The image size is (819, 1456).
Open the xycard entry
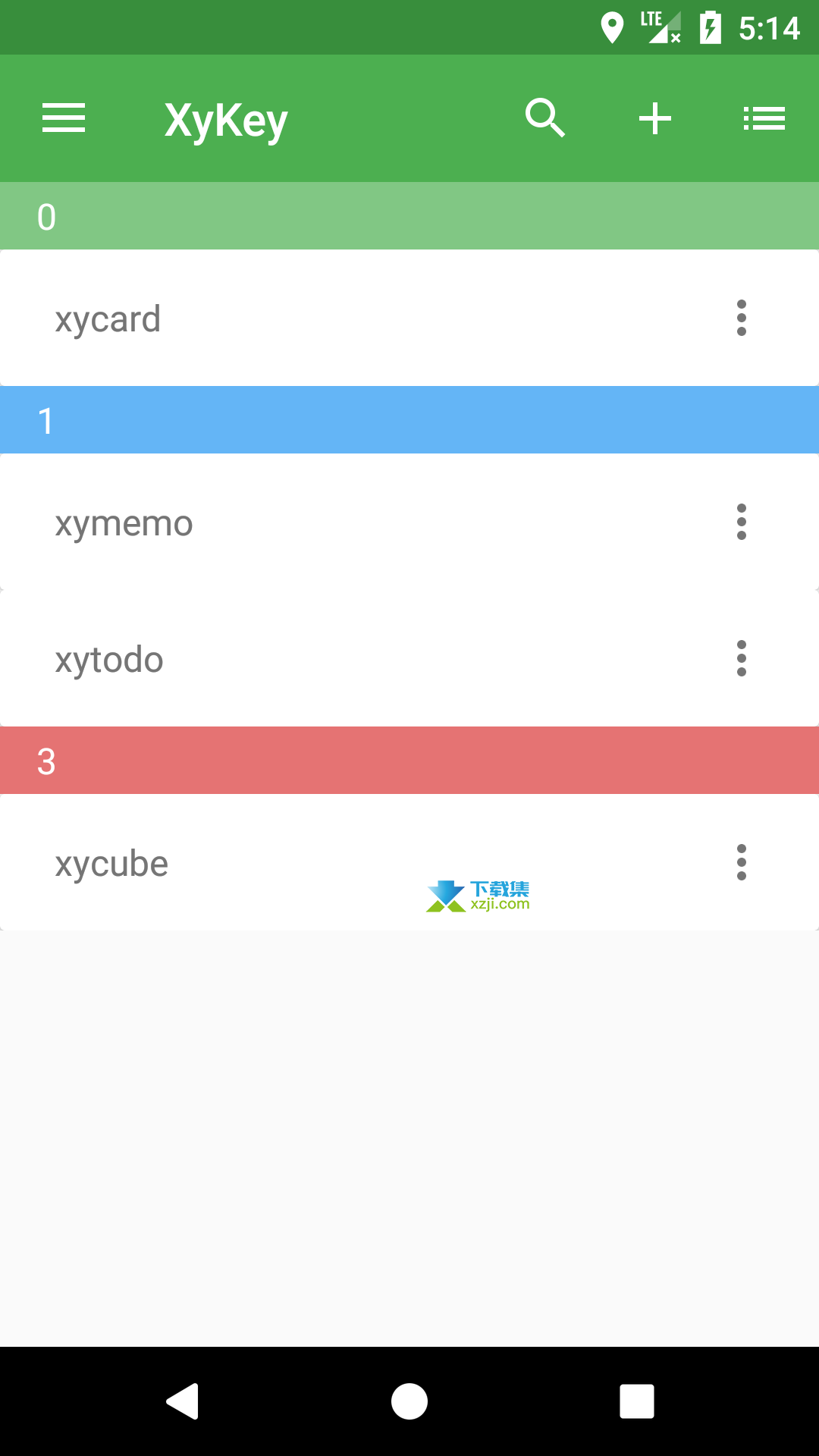point(409,318)
